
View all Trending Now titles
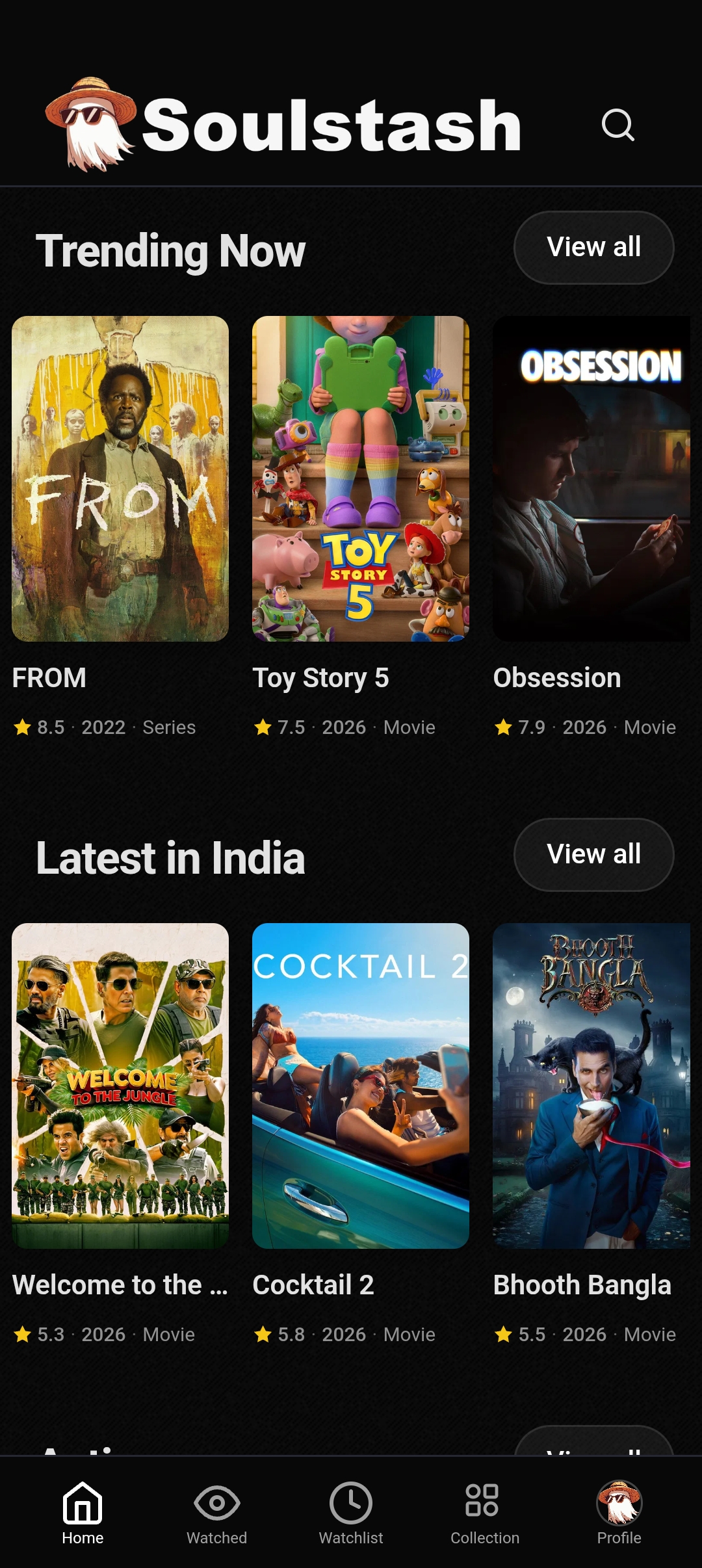click(593, 247)
